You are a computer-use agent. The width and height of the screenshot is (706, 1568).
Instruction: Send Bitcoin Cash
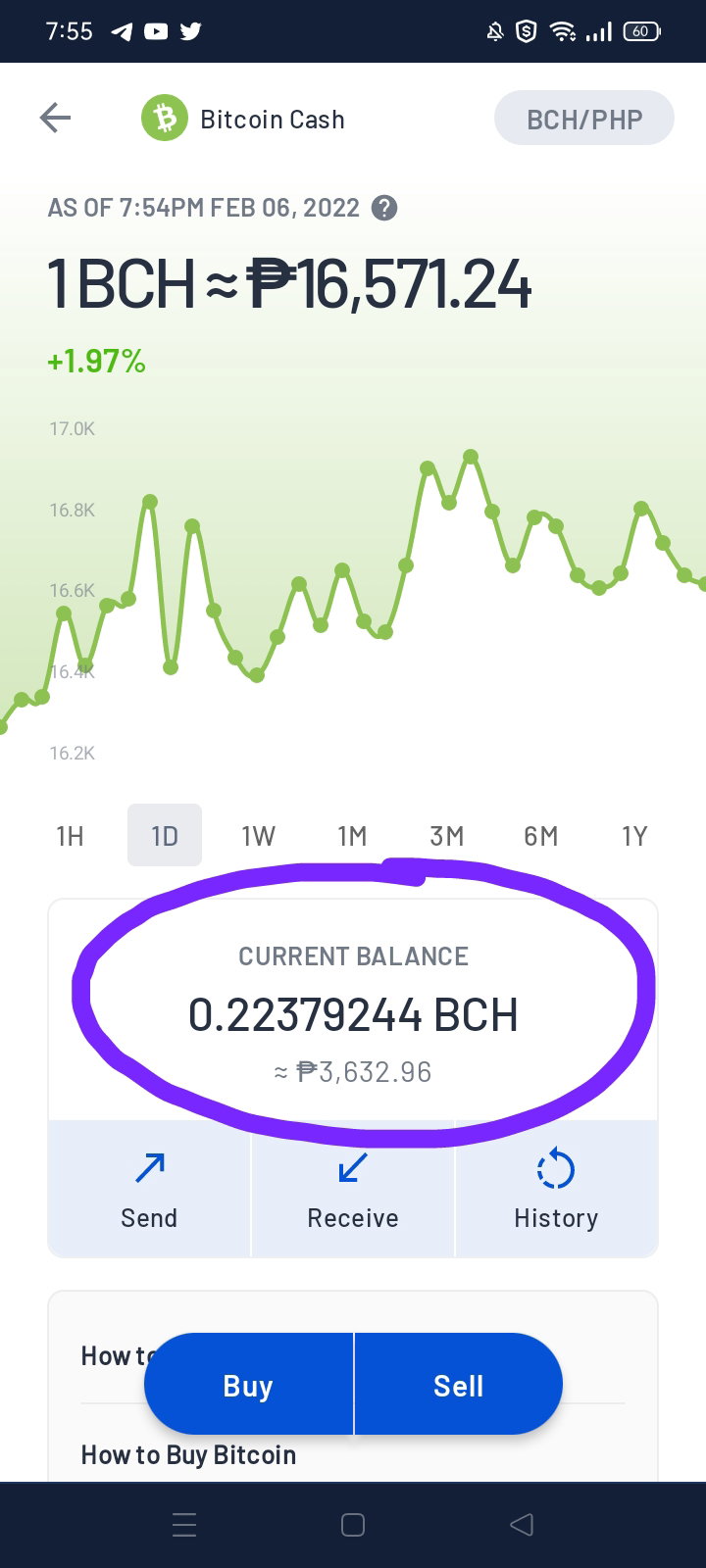tap(149, 1189)
